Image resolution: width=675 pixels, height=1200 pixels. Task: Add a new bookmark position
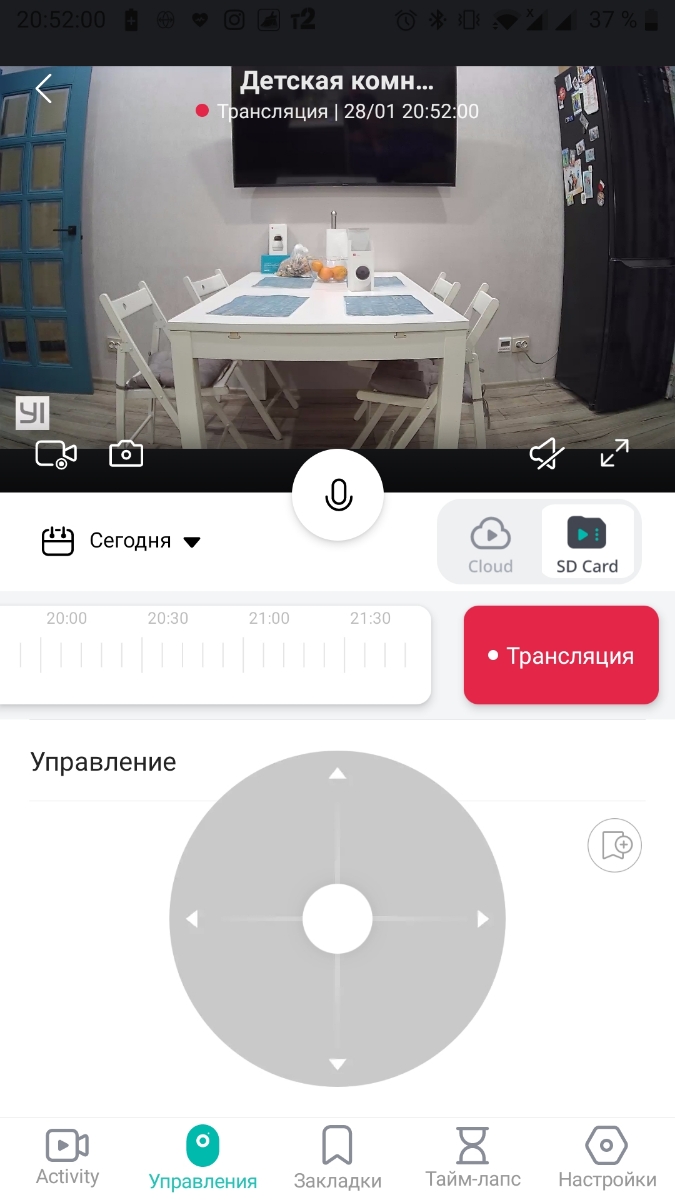pyautogui.click(x=614, y=846)
